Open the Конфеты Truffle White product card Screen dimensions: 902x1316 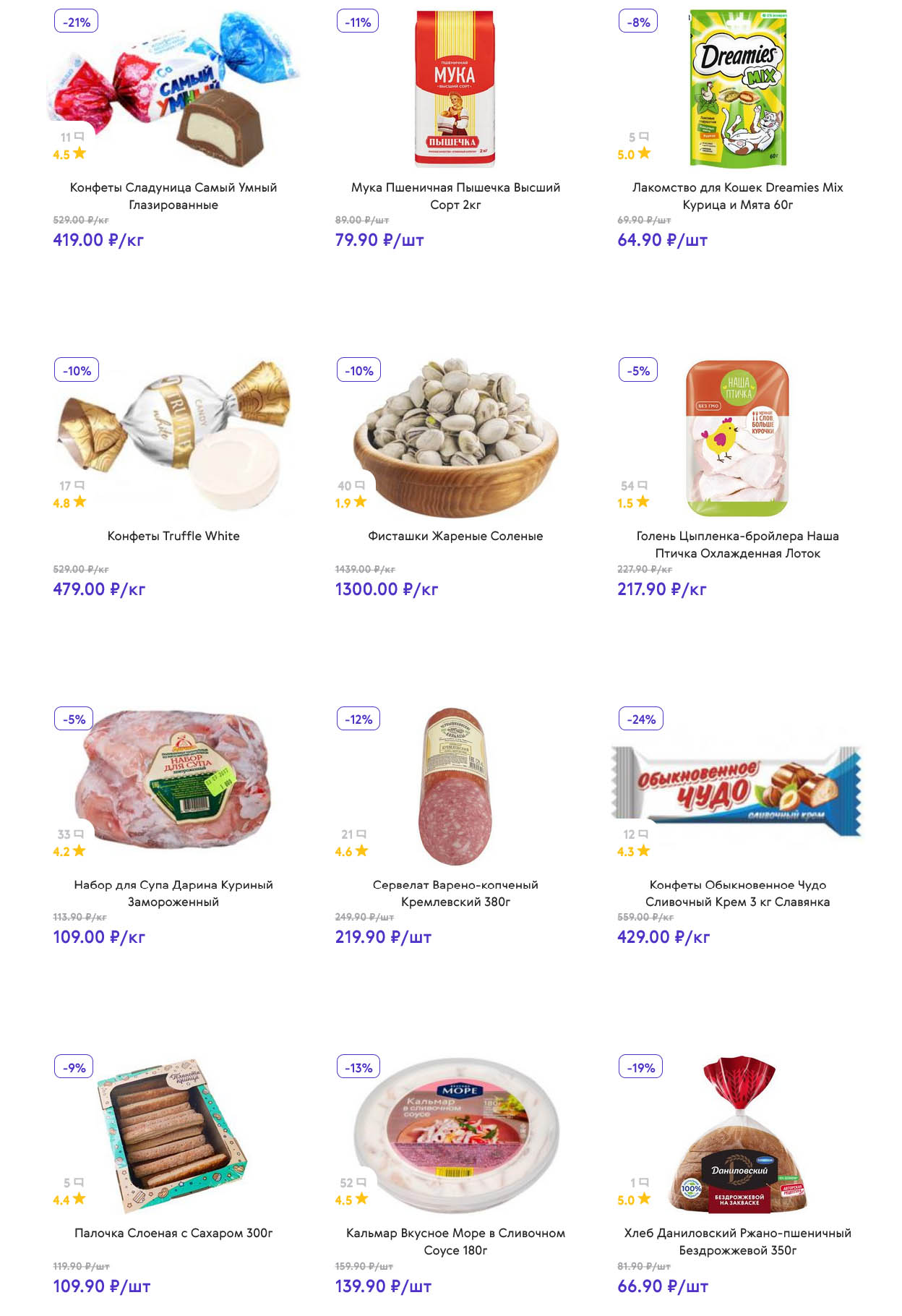click(x=173, y=536)
